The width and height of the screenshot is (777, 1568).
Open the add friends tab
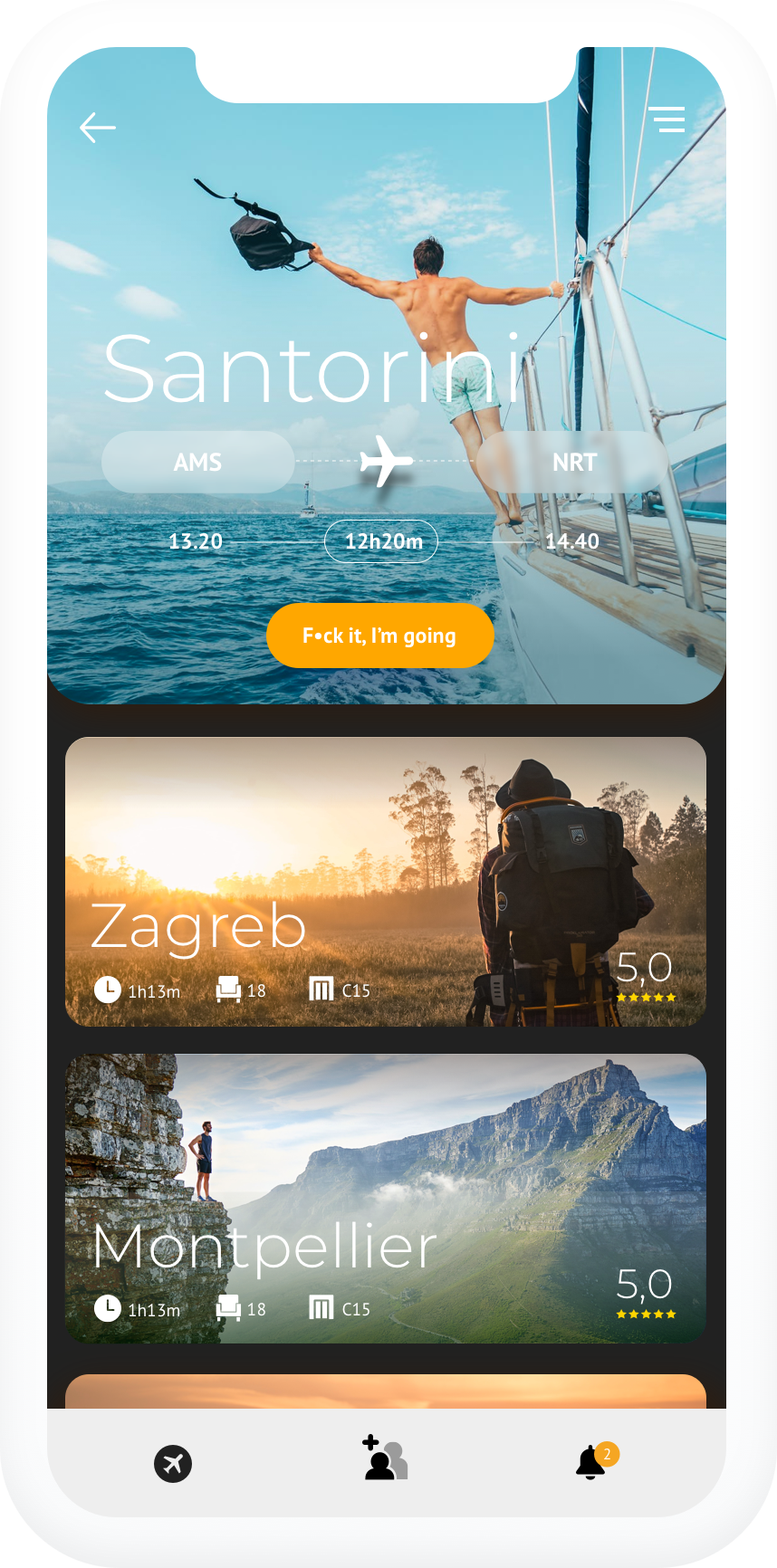385,1458
